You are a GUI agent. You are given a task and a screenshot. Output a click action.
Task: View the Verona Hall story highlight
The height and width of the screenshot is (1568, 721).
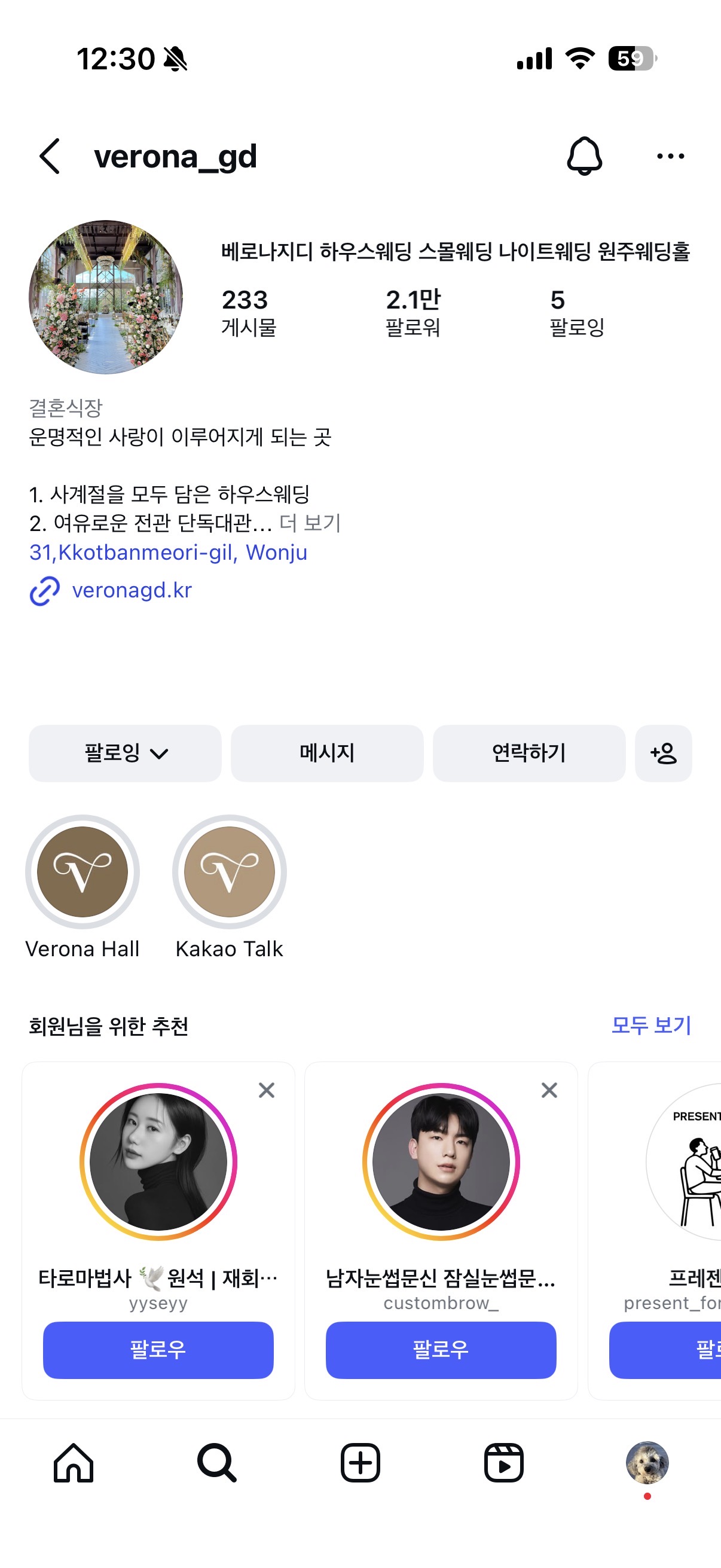83,872
